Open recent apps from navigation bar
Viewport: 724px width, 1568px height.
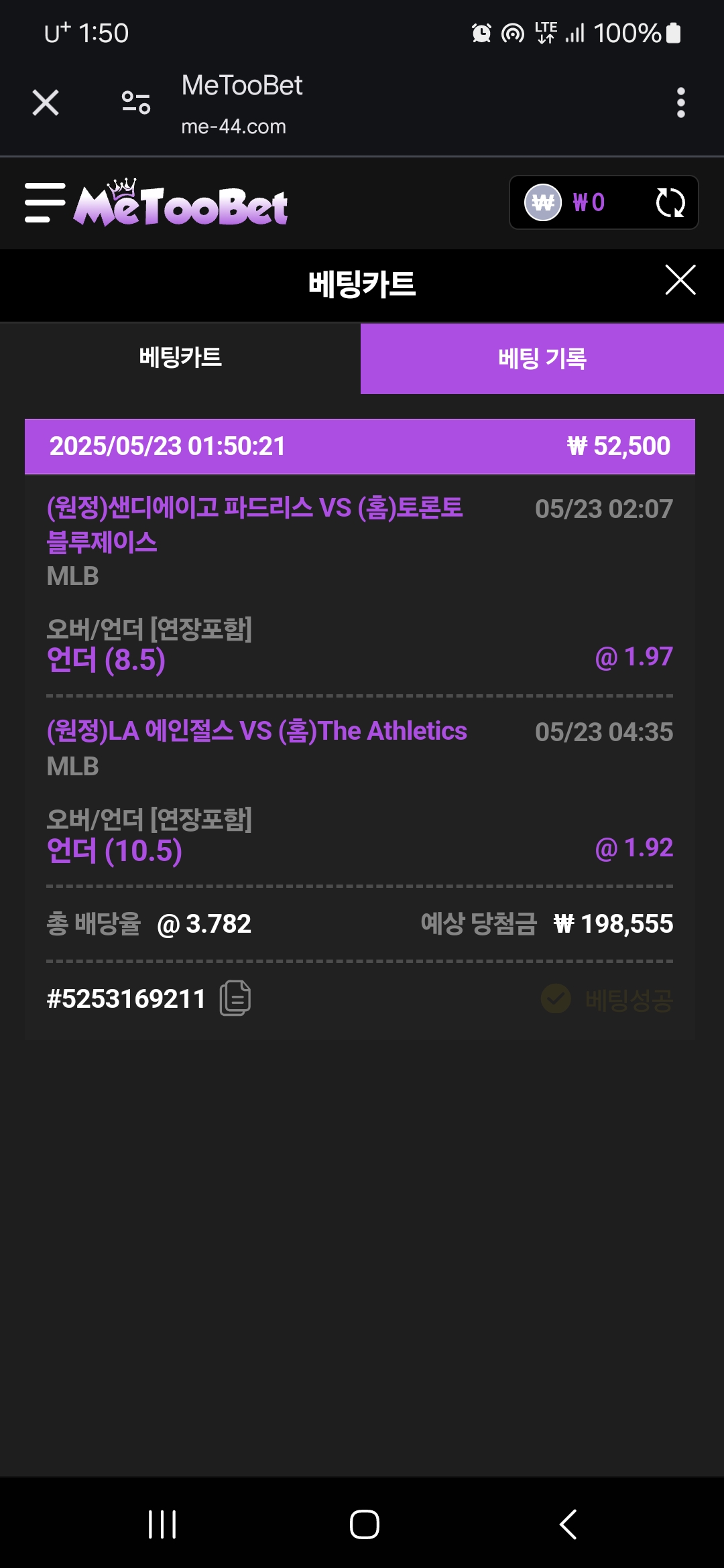162,1524
